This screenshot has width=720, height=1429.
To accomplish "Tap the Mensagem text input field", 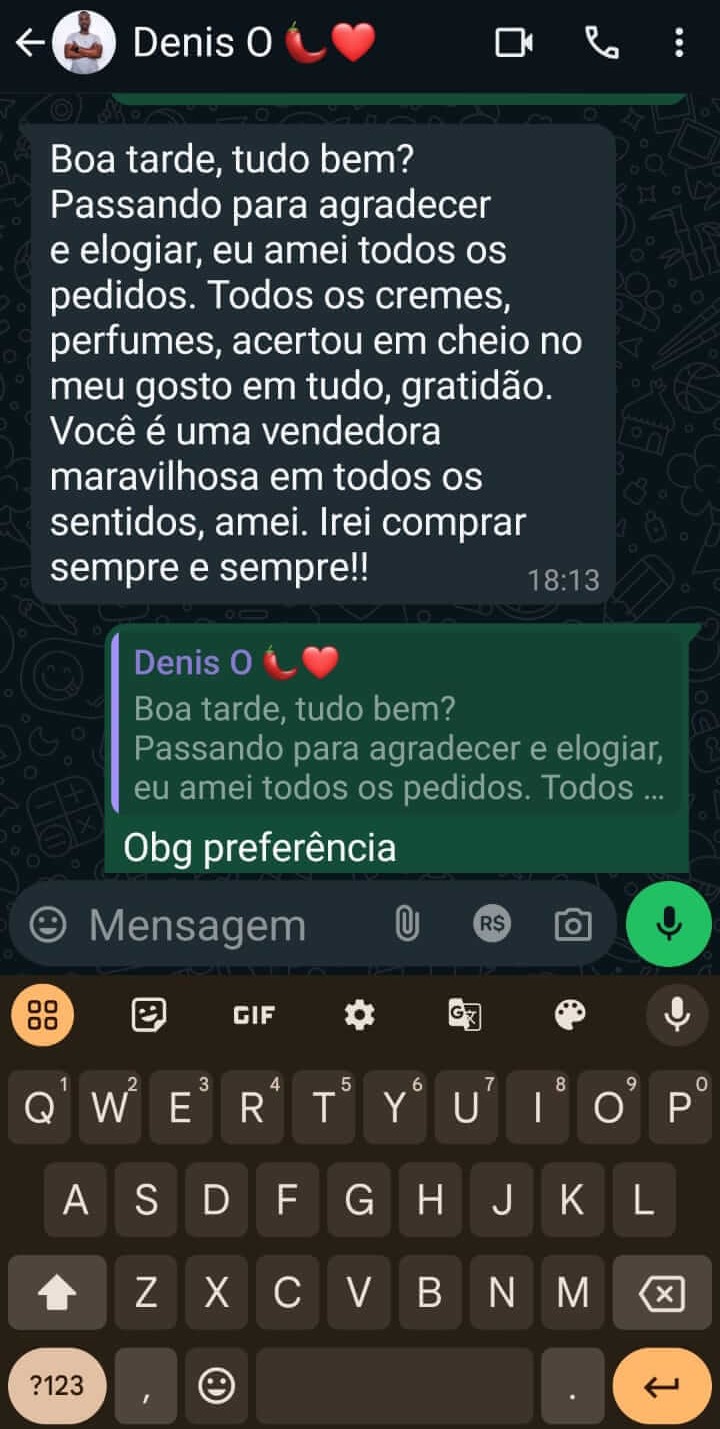I will [x=200, y=924].
